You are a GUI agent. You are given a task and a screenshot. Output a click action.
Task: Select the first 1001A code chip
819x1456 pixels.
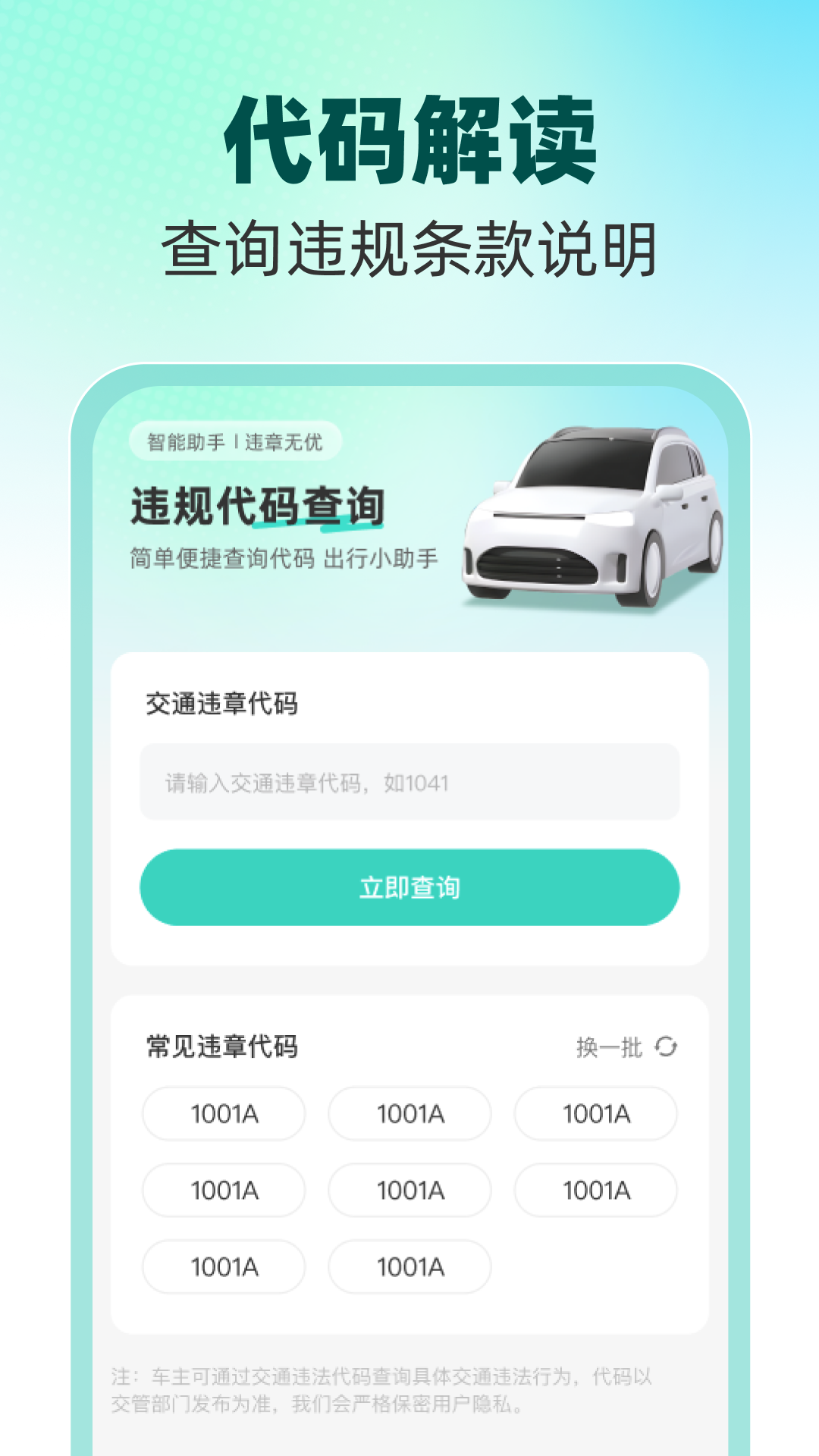(x=224, y=1113)
